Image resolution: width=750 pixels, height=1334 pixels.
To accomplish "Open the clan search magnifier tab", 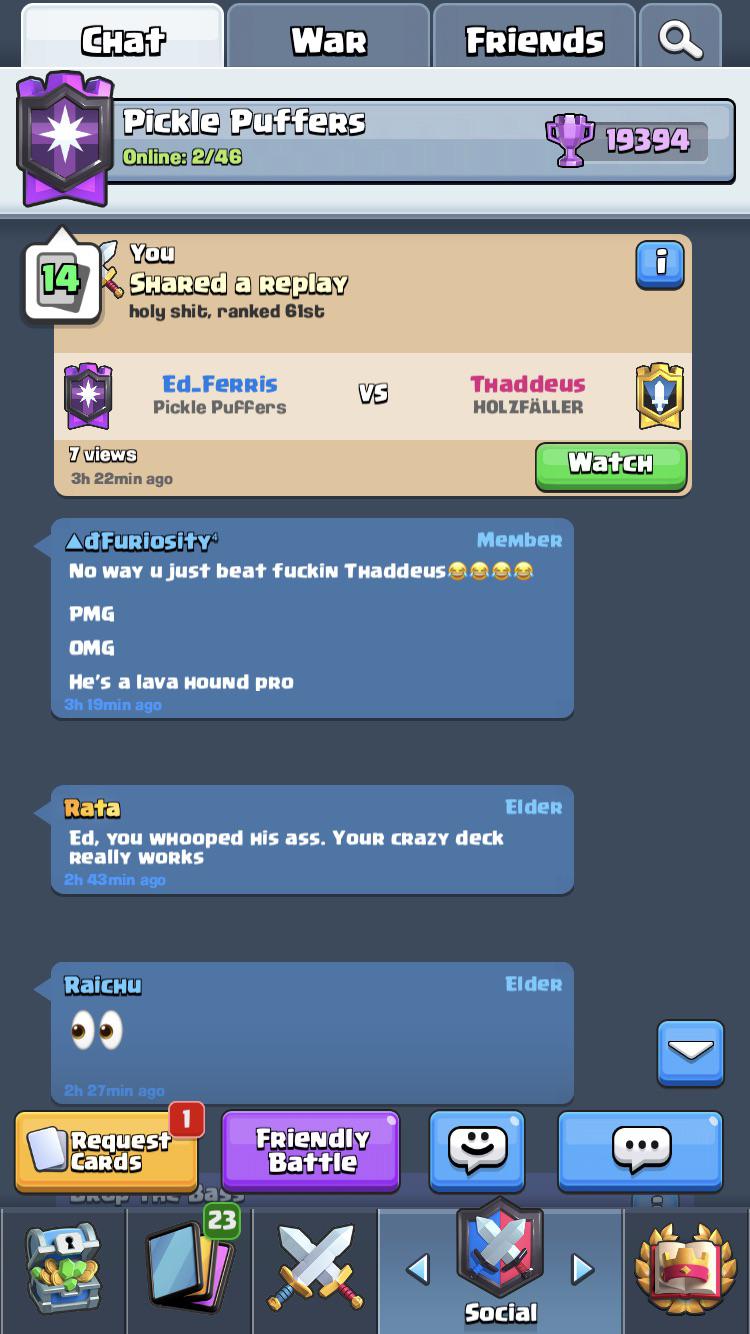I will coord(680,40).
